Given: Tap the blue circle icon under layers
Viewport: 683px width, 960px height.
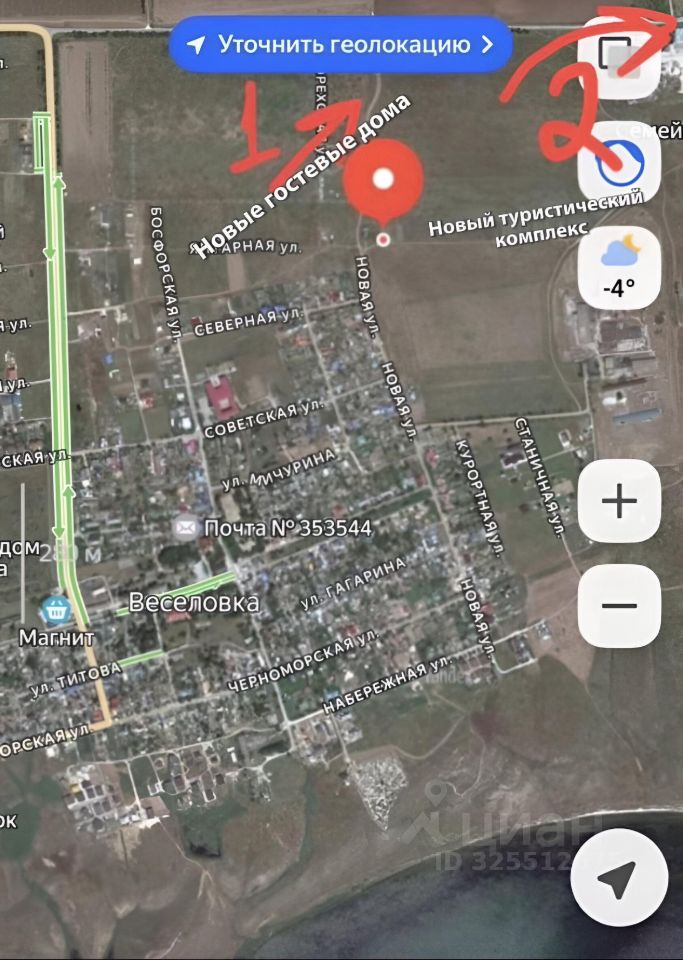Looking at the screenshot, I should [x=619, y=164].
